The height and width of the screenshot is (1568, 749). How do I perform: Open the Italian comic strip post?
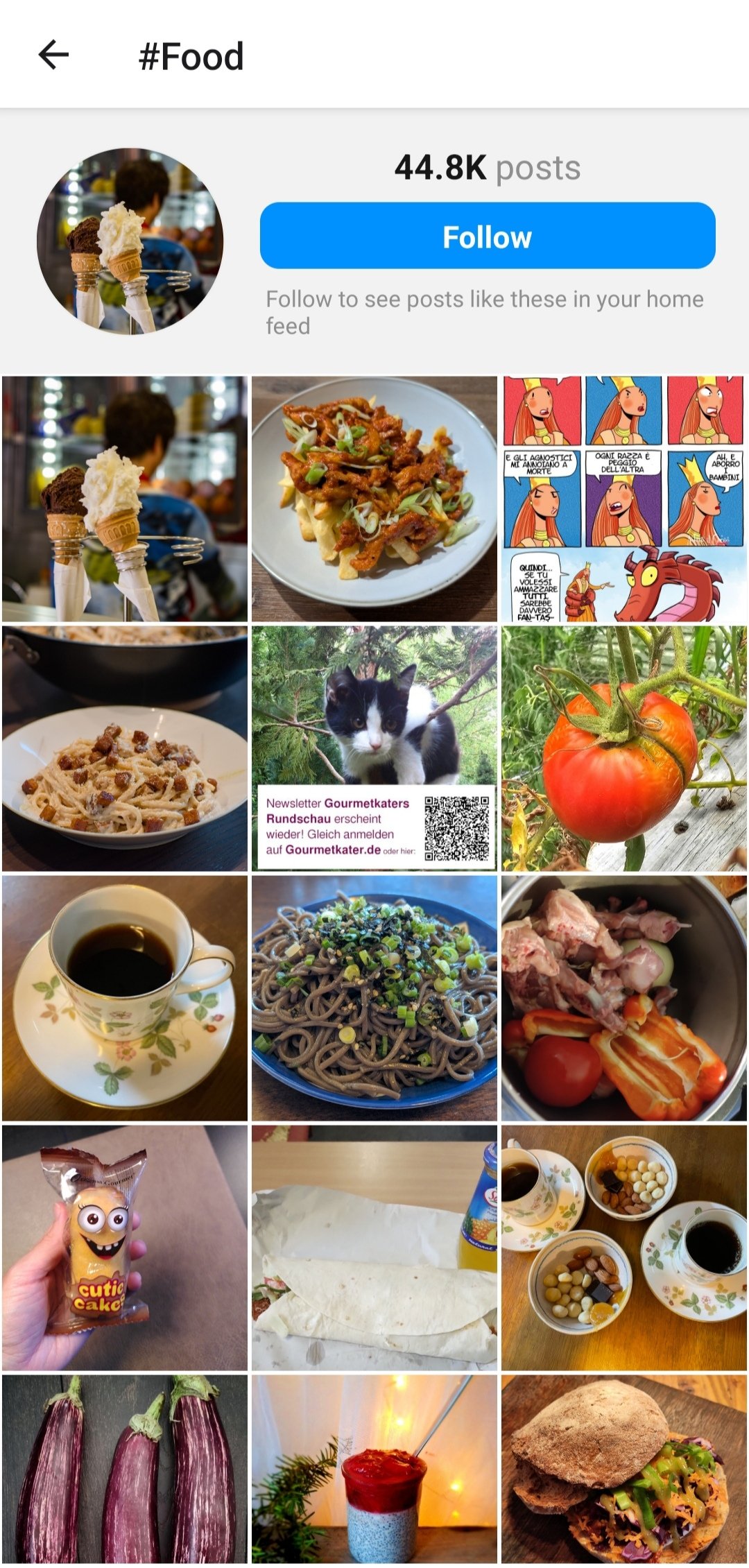[x=624, y=499]
